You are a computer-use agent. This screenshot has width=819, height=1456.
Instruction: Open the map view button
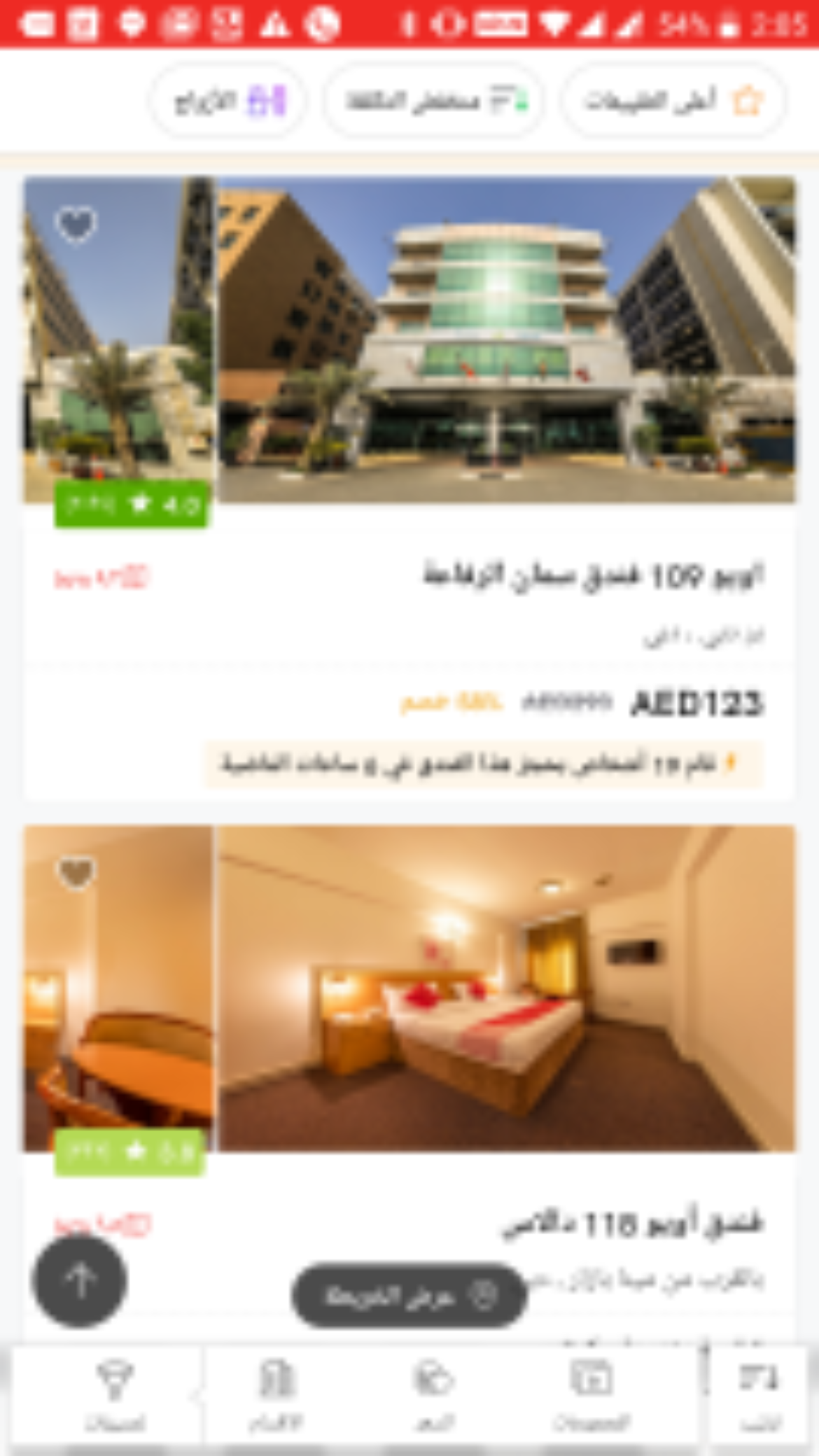[409, 1296]
